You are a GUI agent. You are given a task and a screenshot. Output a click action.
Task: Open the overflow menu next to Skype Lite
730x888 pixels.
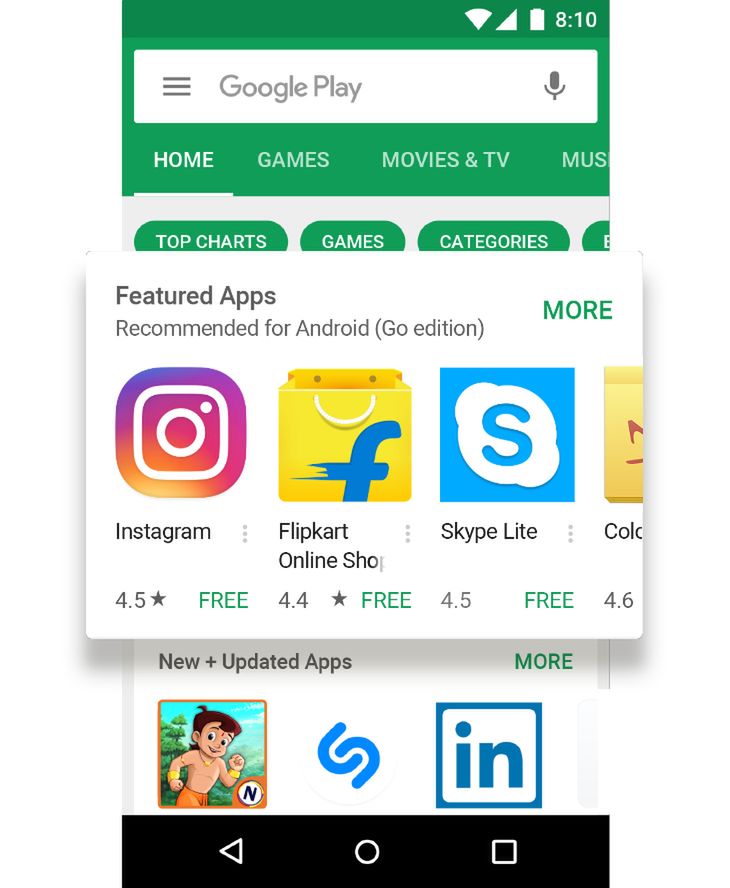pos(570,534)
